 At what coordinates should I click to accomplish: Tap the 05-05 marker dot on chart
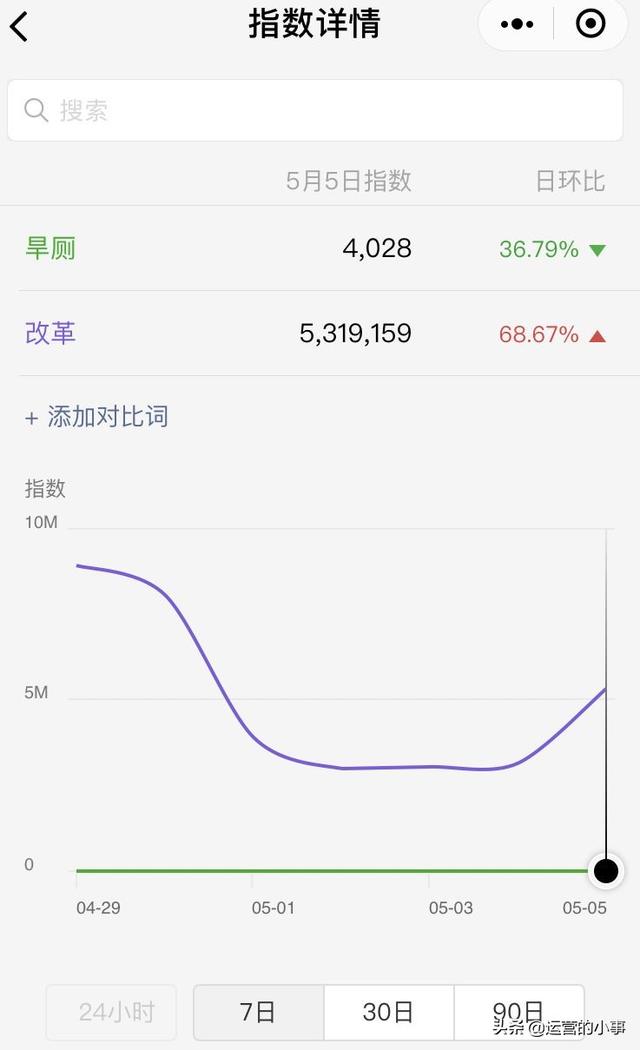click(x=607, y=871)
